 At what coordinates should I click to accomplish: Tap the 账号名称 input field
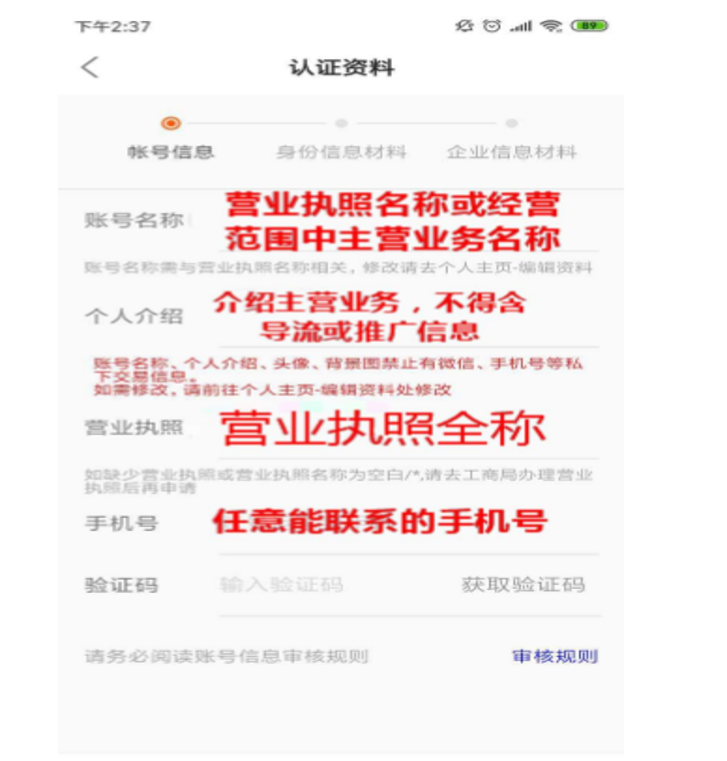[392, 222]
